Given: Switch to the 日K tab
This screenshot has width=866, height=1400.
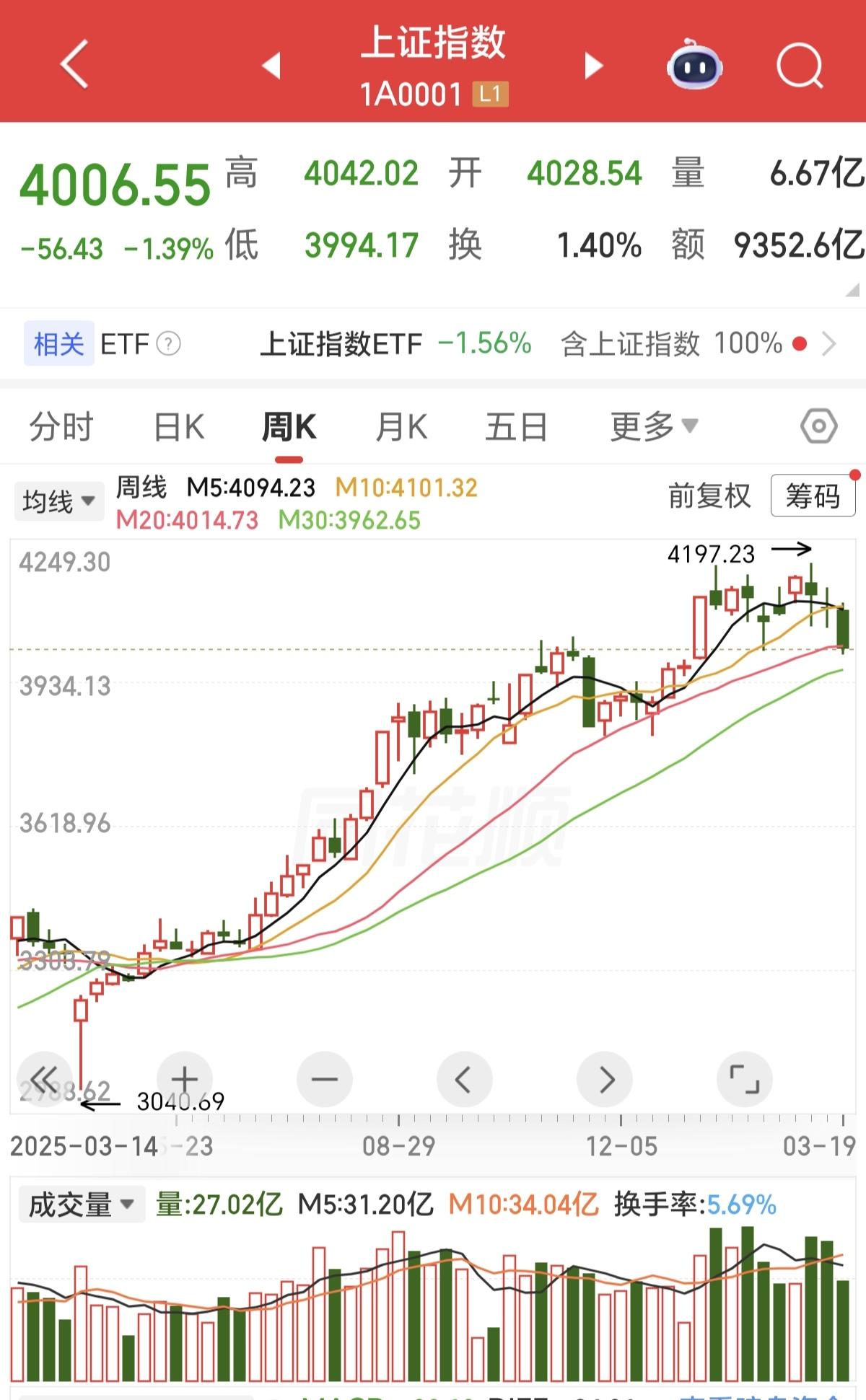Looking at the screenshot, I should [177, 426].
